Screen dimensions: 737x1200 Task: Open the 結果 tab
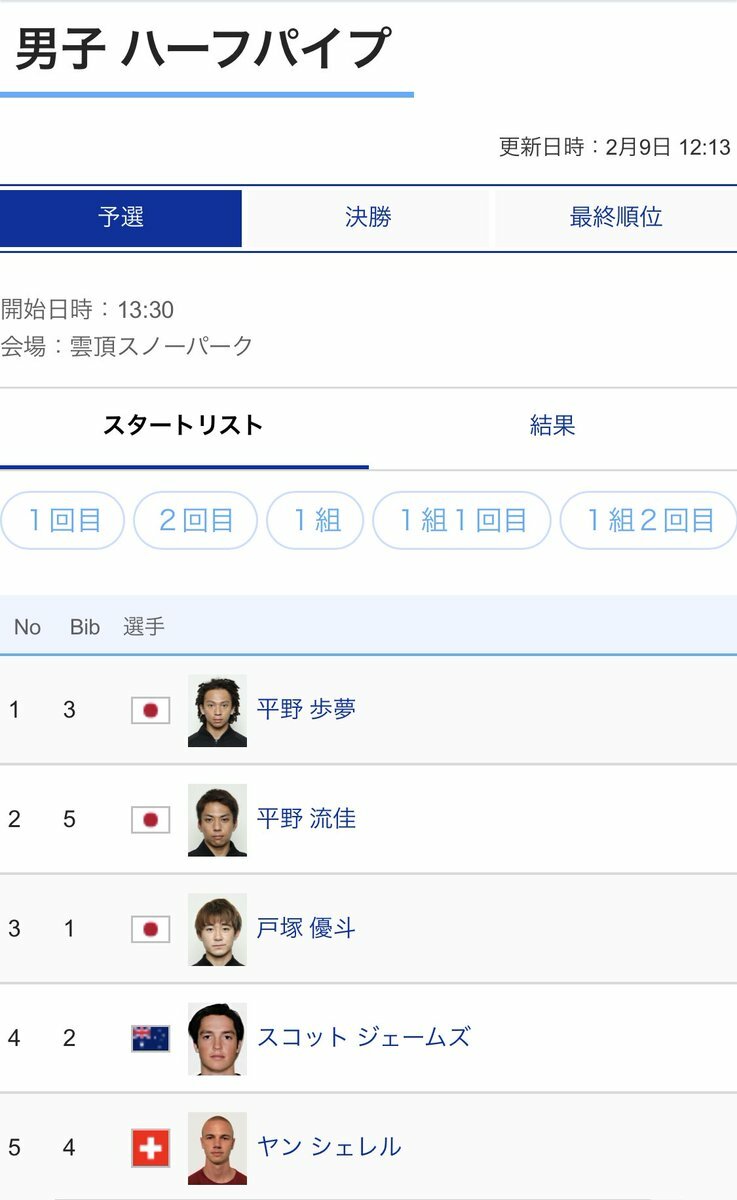click(x=552, y=426)
